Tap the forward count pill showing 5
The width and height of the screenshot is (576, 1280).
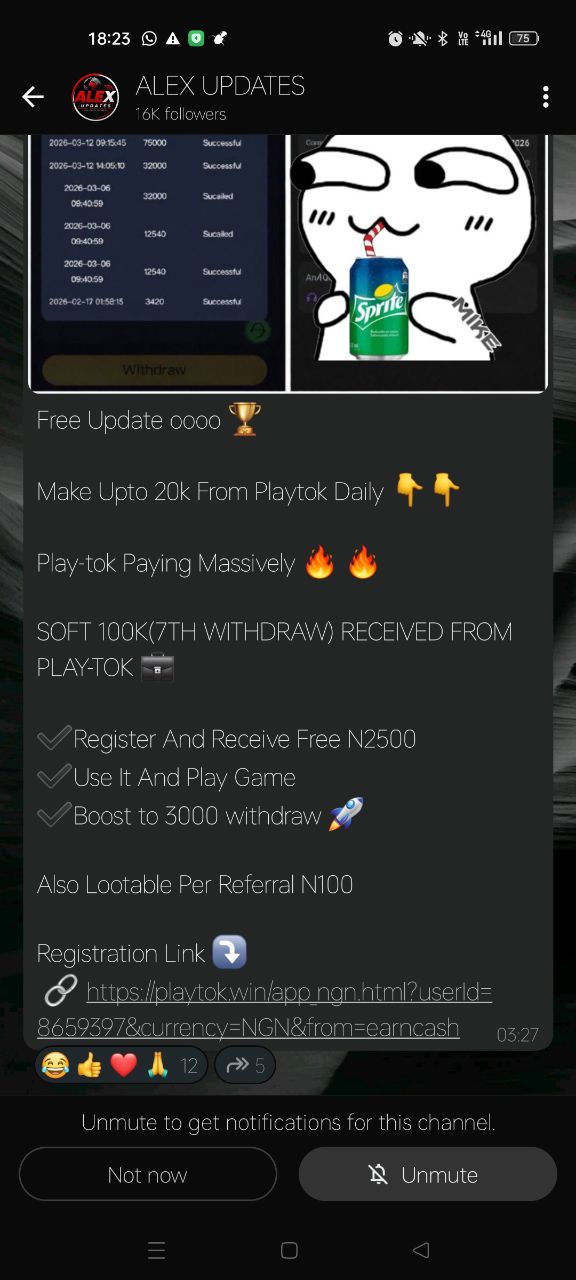pos(246,1065)
